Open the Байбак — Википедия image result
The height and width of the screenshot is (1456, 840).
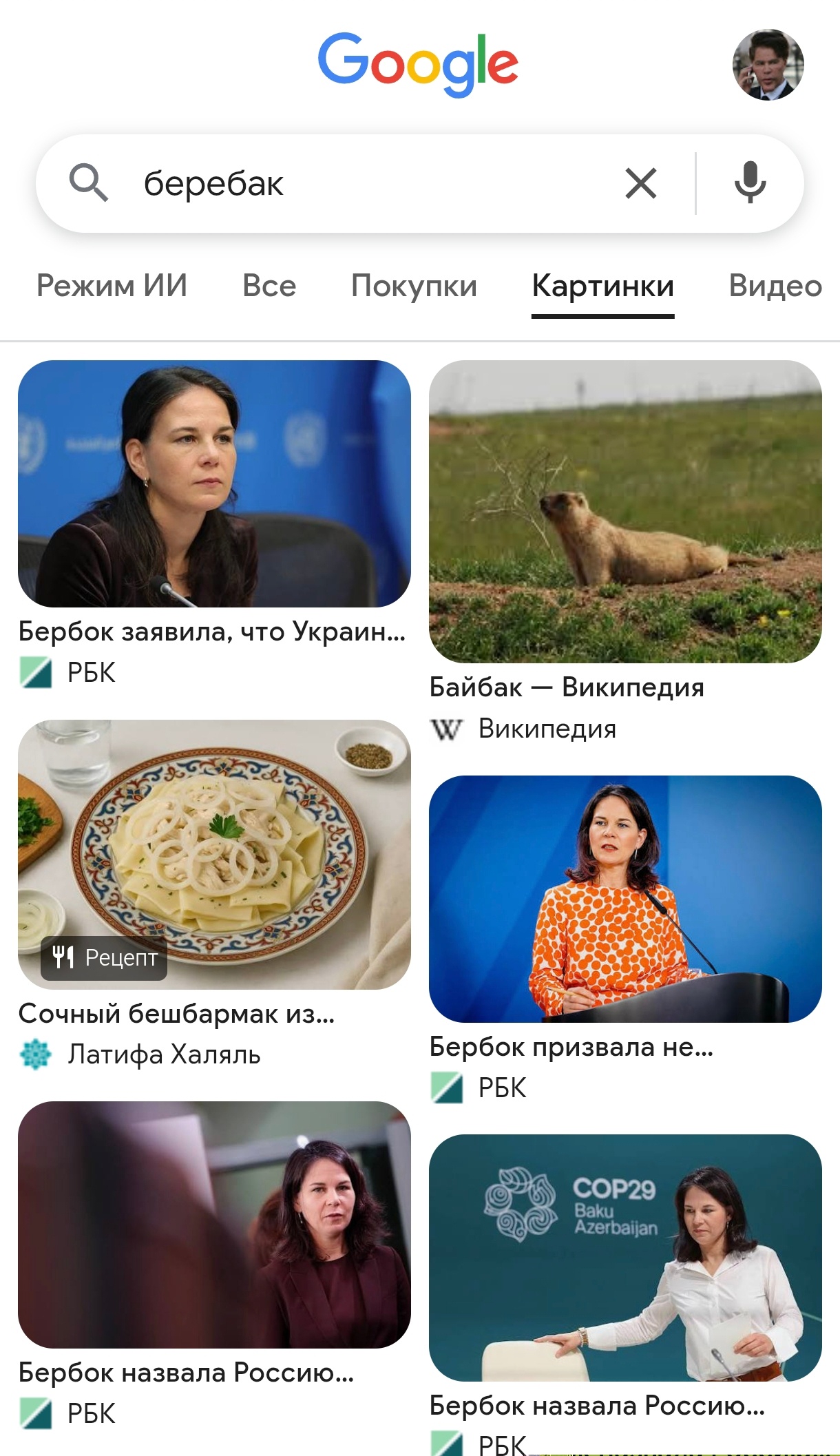click(x=625, y=512)
